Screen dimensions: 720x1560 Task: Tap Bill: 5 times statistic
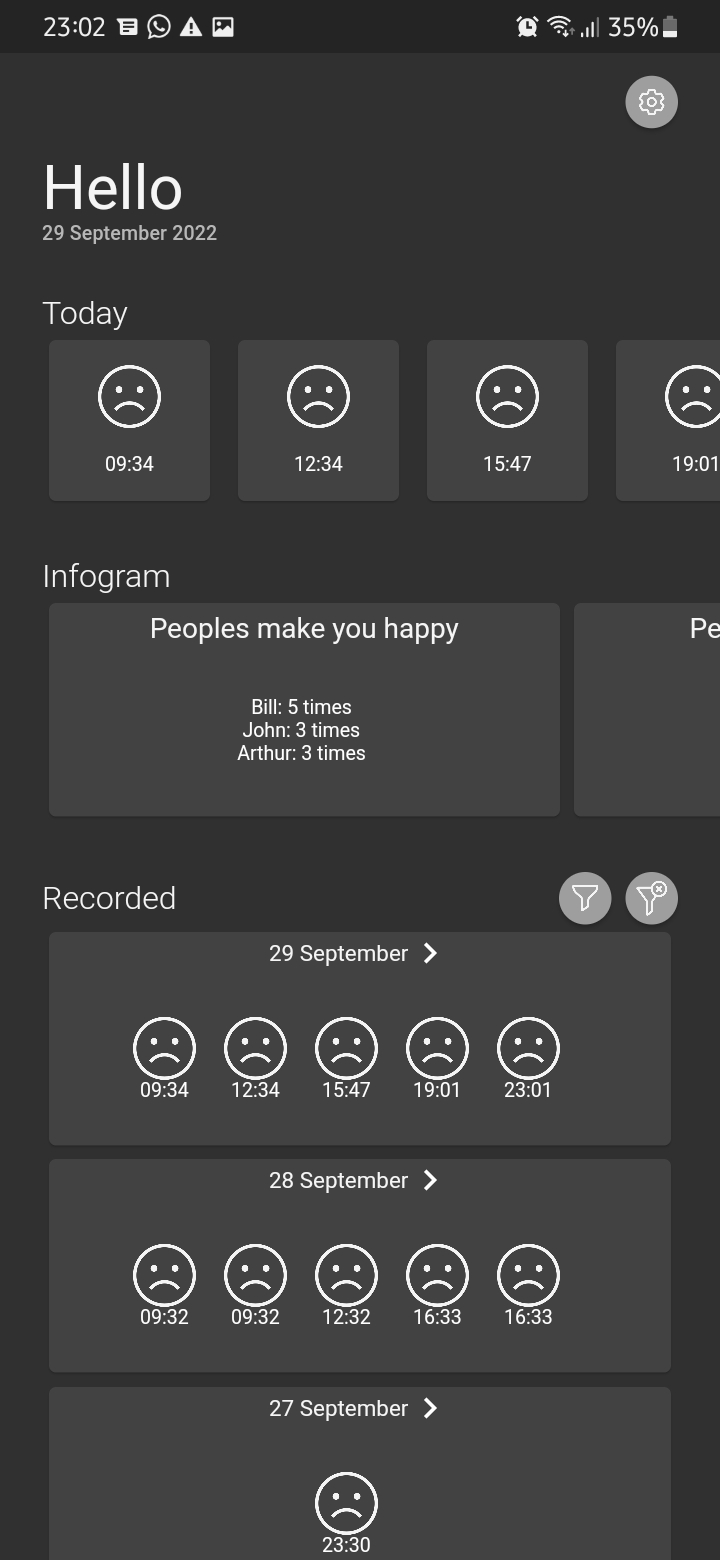301,706
